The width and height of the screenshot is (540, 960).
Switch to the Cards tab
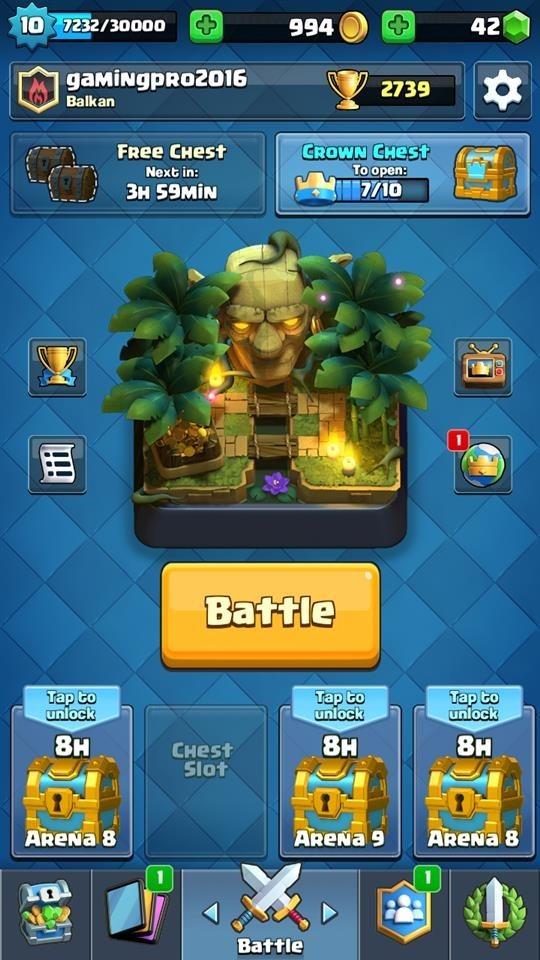pyautogui.click(x=137, y=912)
